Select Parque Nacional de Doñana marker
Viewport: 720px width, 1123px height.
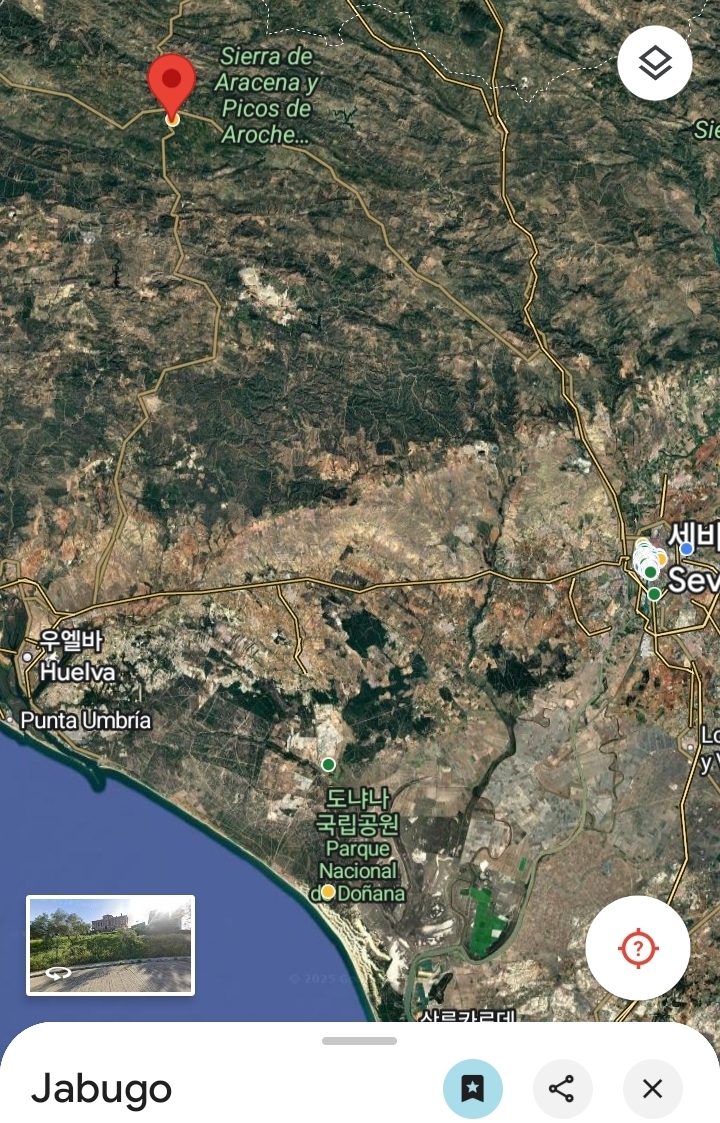tap(328, 891)
